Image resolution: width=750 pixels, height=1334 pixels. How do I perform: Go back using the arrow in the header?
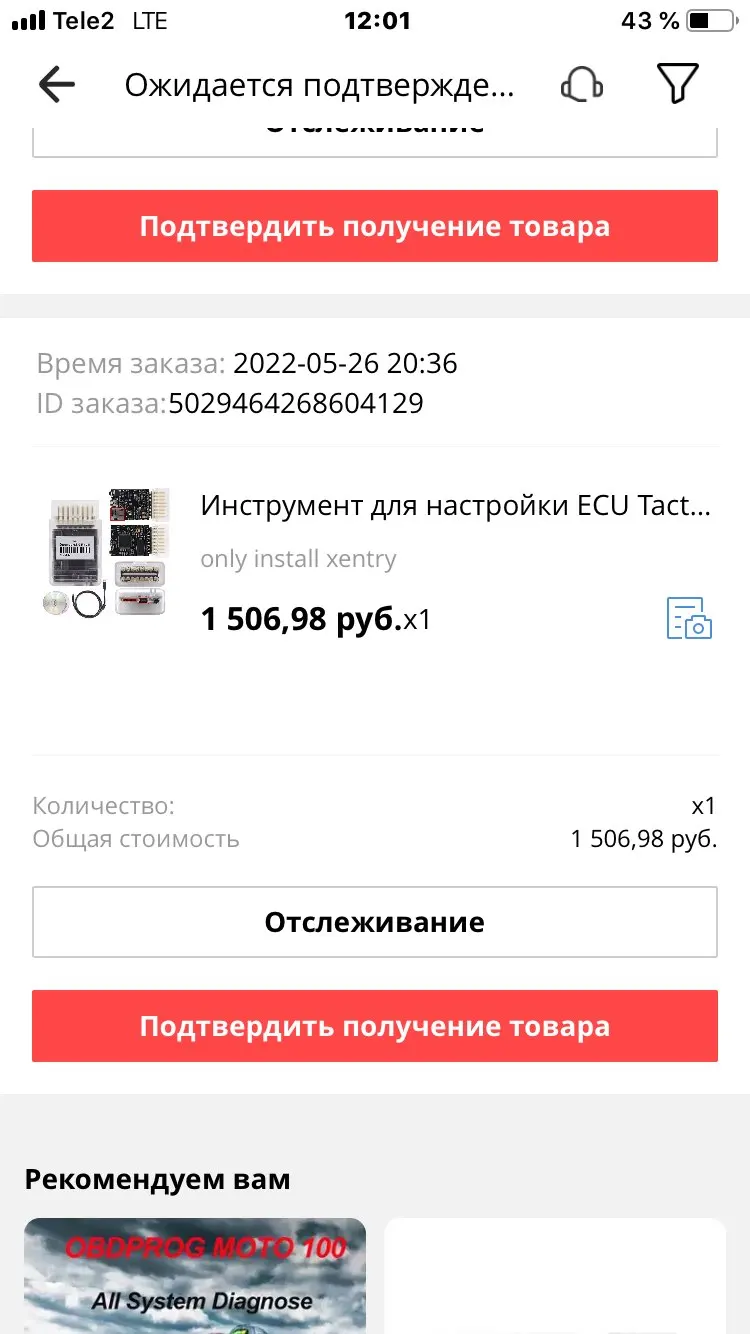click(x=57, y=85)
